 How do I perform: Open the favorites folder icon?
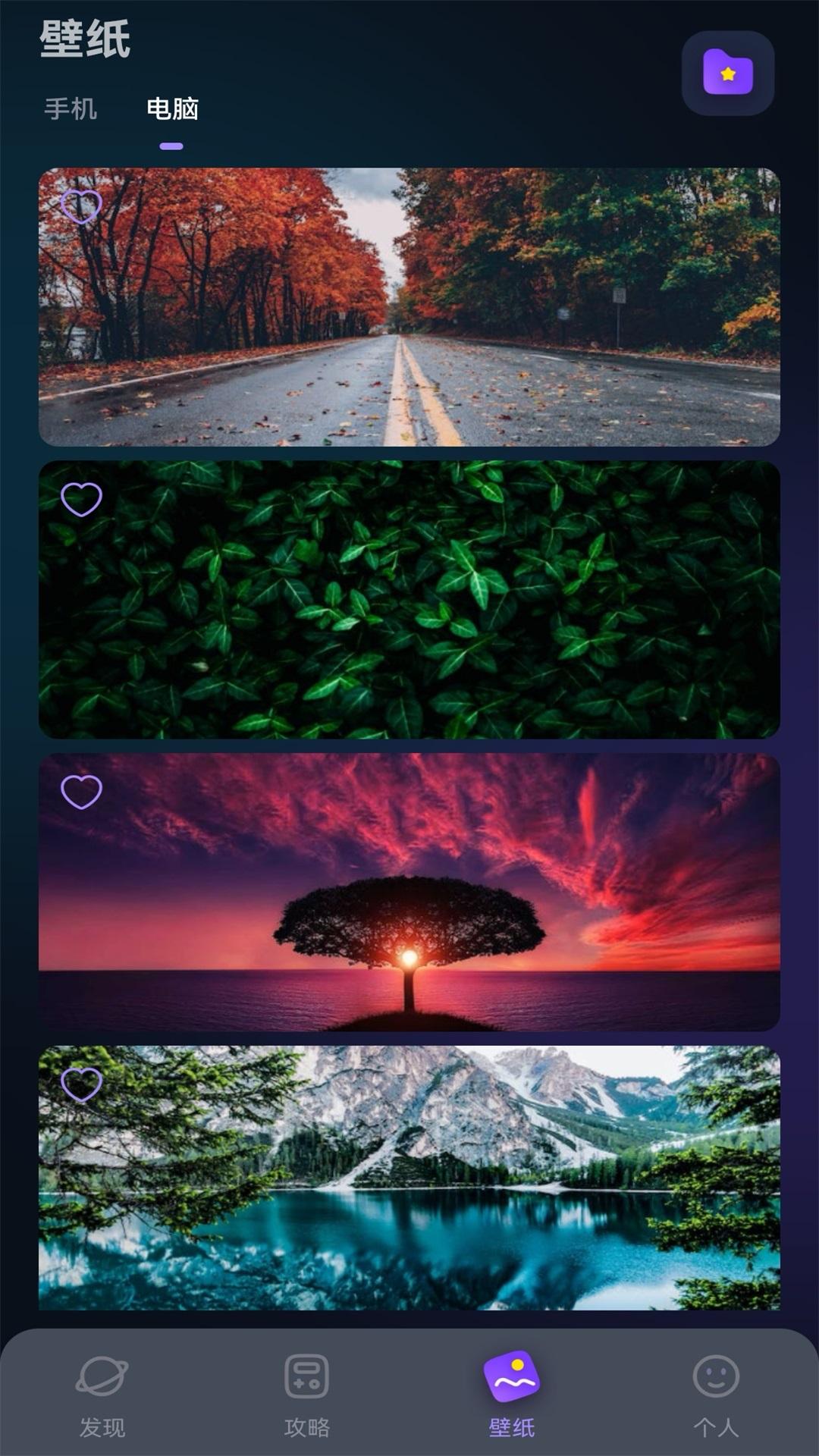pyautogui.click(x=727, y=74)
